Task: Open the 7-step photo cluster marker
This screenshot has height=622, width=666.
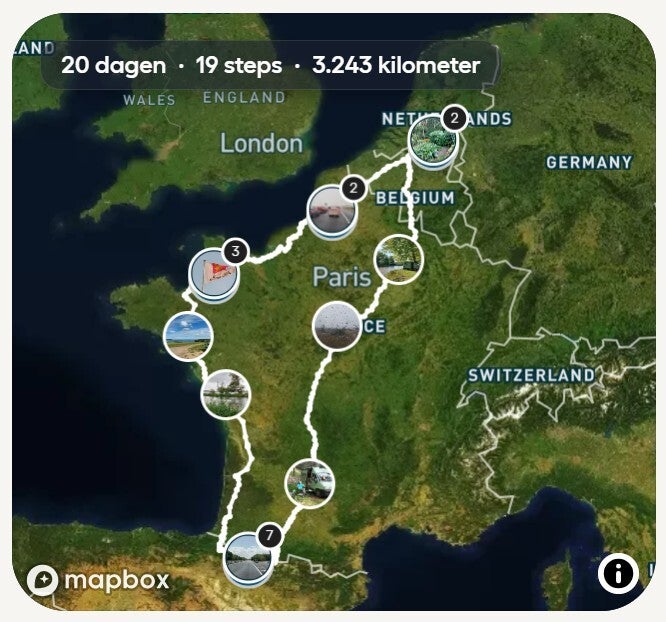Action: pos(247,558)
